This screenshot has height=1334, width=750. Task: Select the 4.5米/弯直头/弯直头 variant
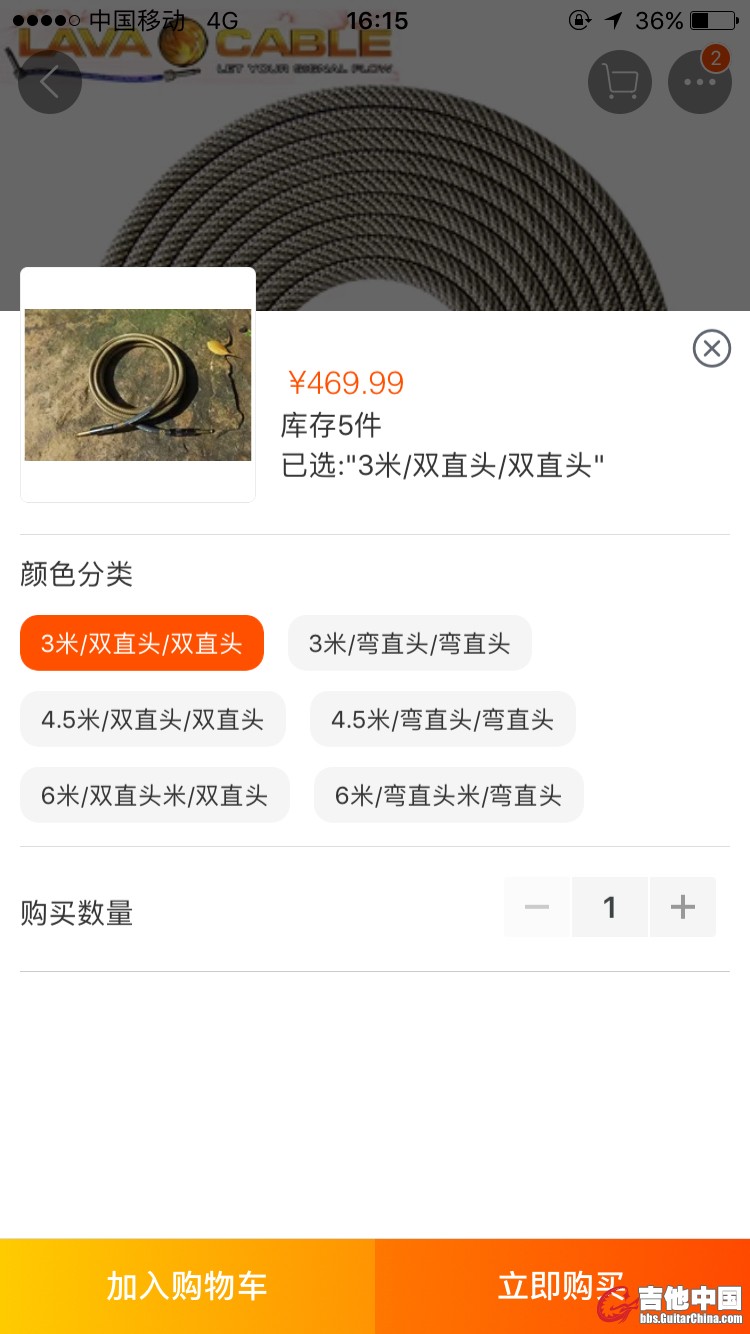[443, 719]
